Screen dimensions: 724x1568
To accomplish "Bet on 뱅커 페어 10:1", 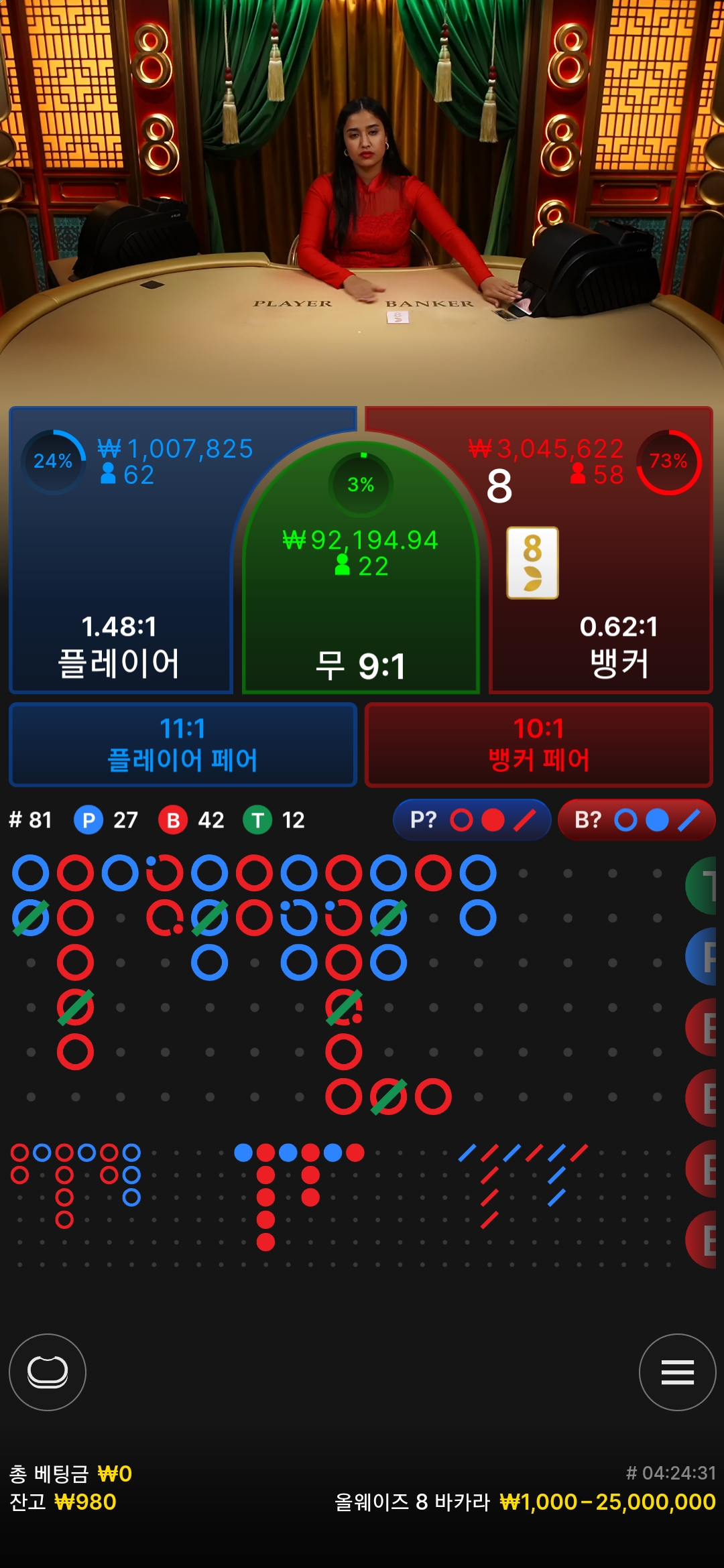I will click(538, 744).
